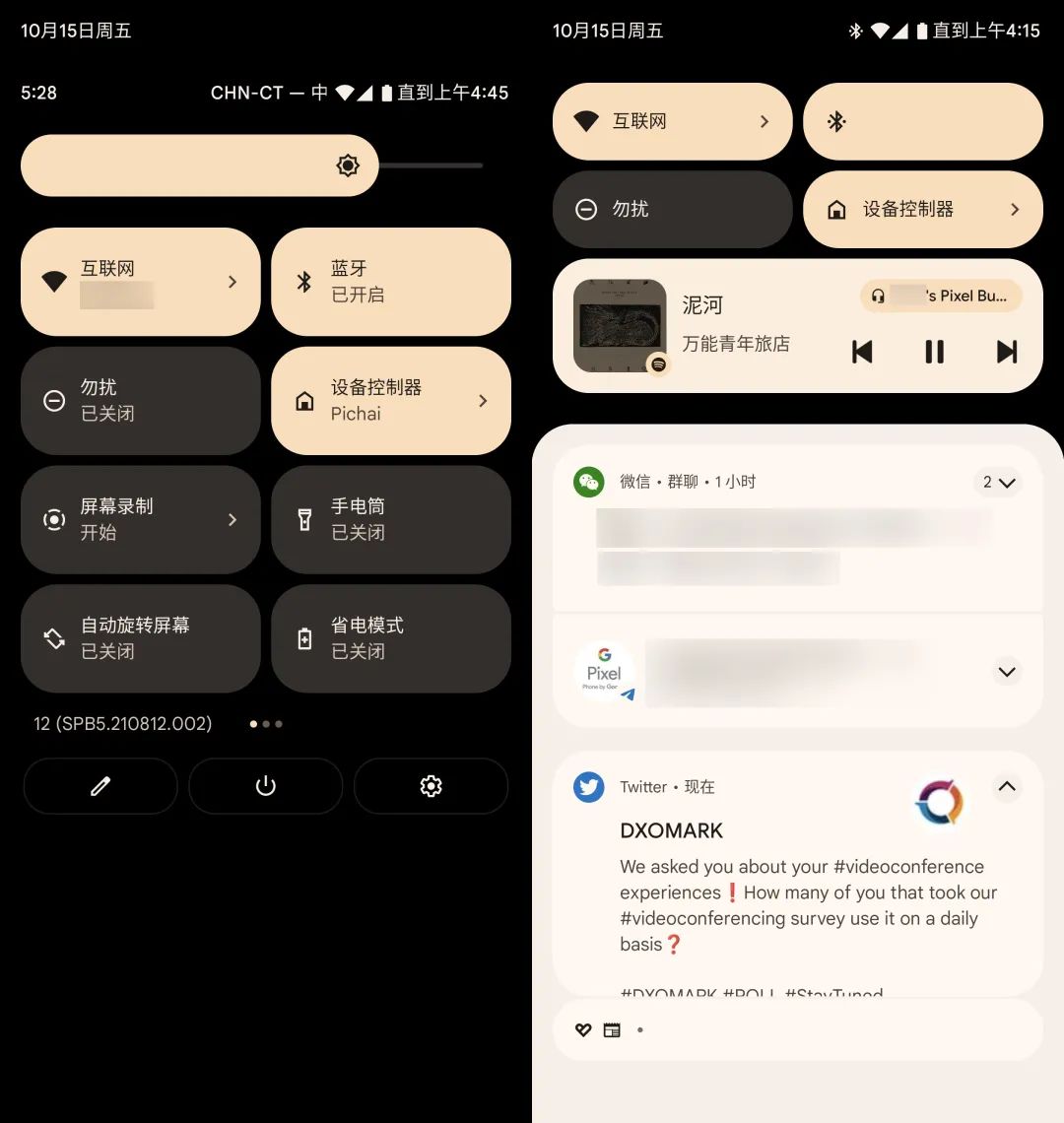The width and height of the screenshot is (1064, 1123).
Task: Open the power menu button
Action: [265, 786]
